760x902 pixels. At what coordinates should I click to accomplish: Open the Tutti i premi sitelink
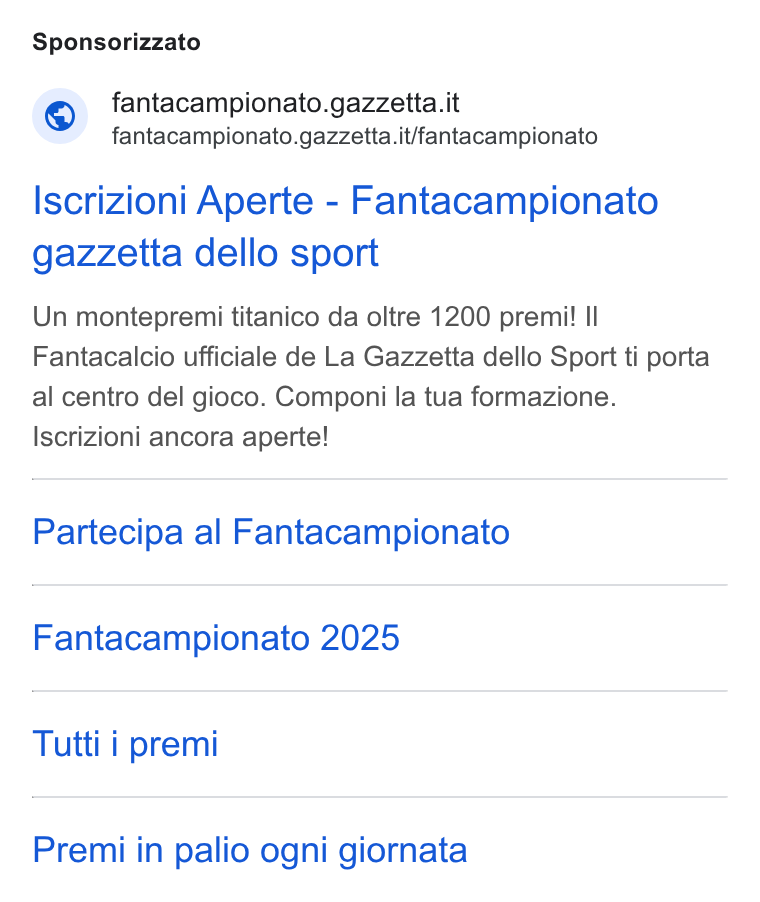125,744
